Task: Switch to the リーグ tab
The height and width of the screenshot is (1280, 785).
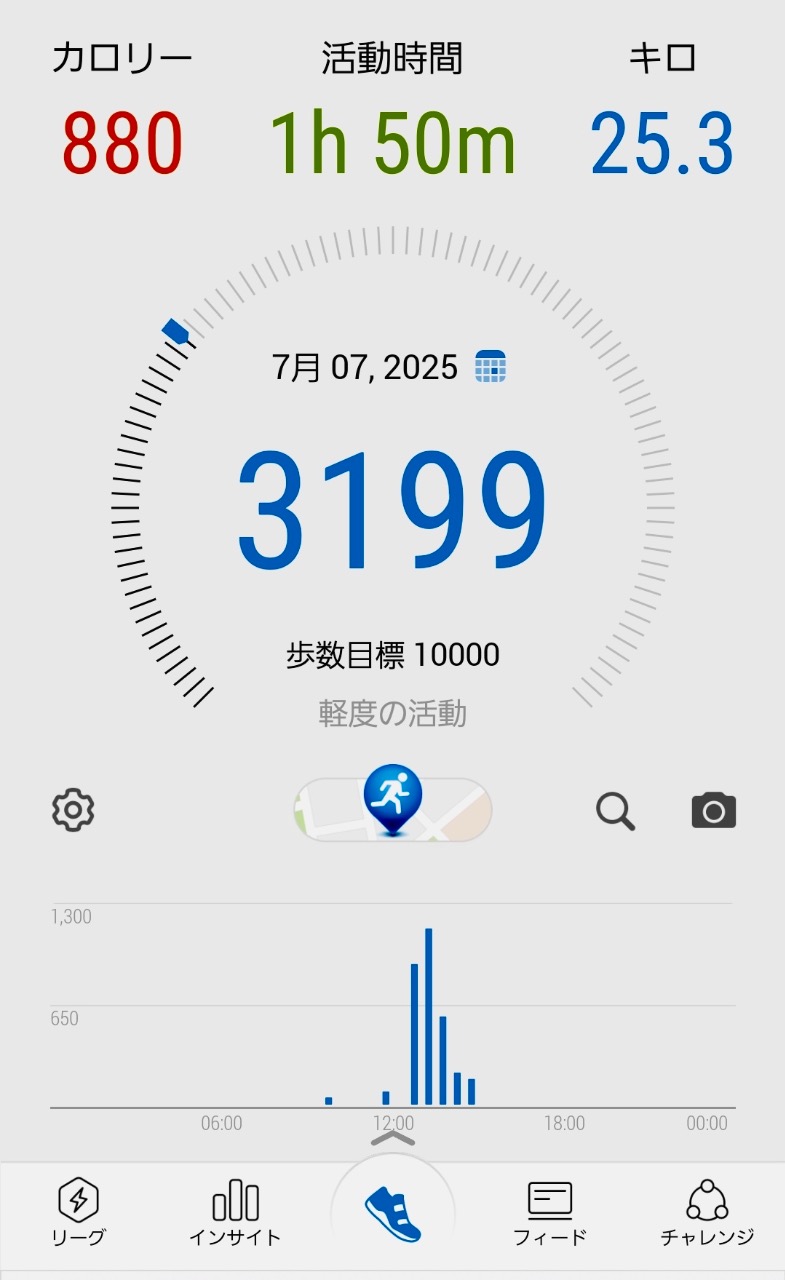Action: pyautogui.click(x=78, y=1213)
